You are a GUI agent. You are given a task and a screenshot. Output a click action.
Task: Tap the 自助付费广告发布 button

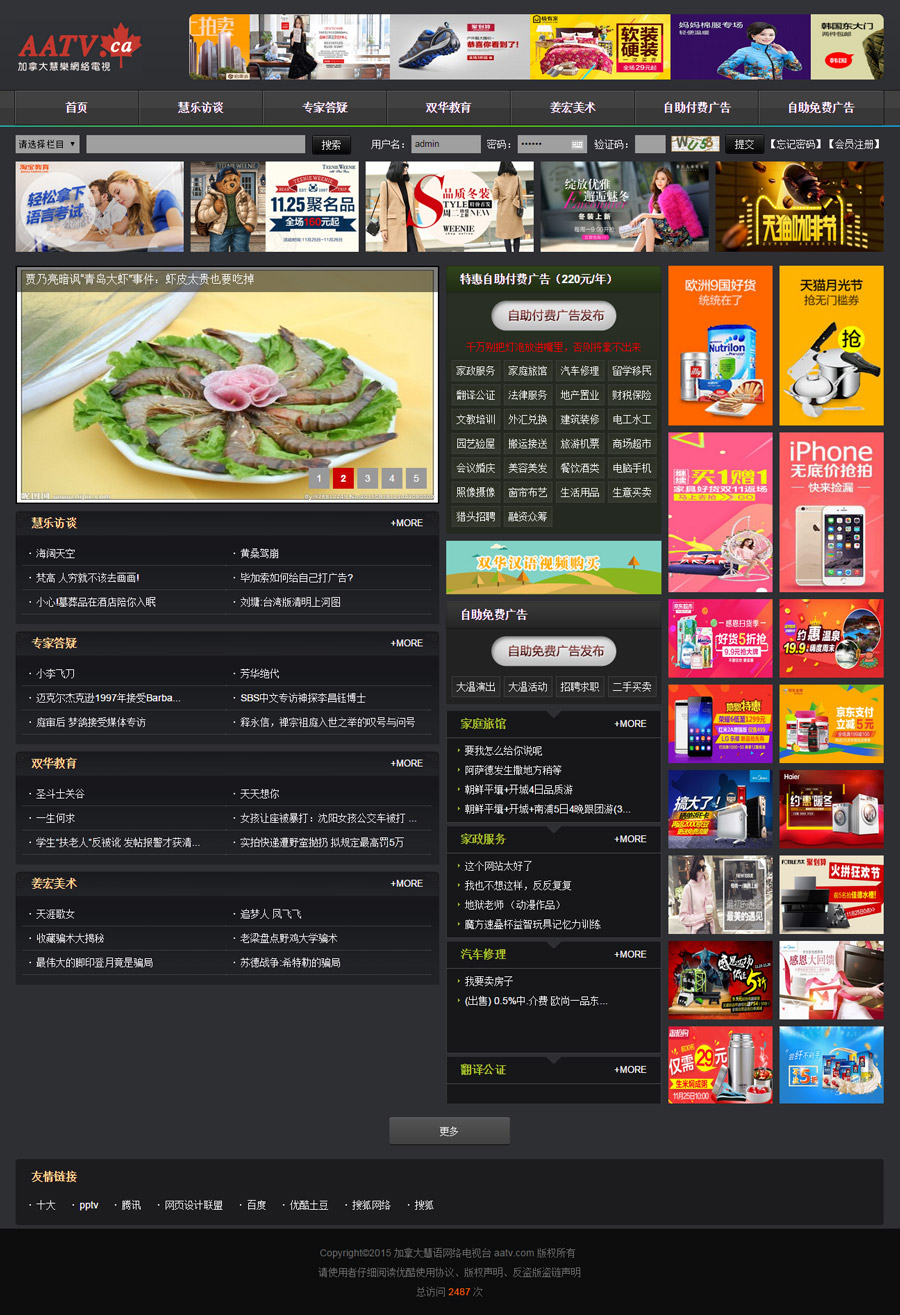click(x=554, y=315)
